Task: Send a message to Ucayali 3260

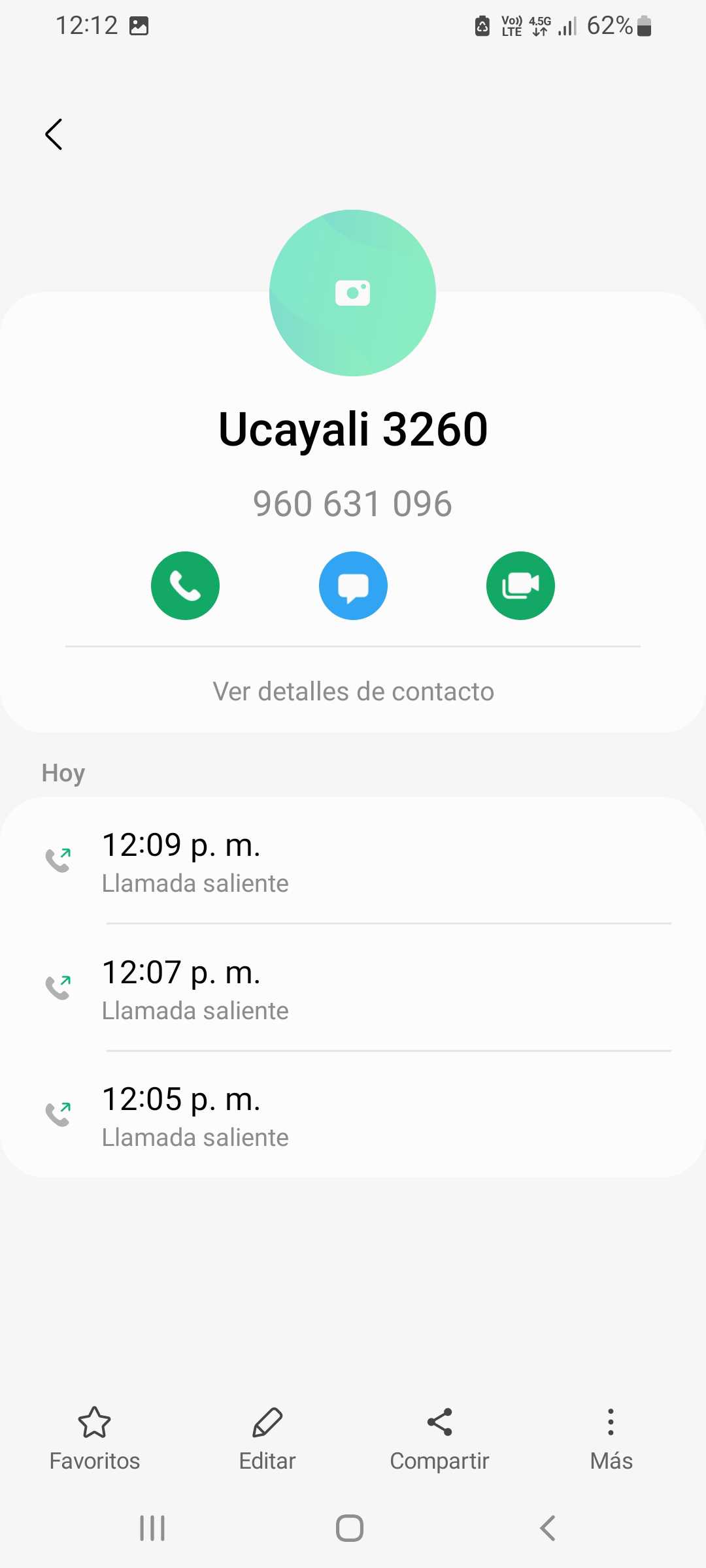Action: click(x=353, y=585)
